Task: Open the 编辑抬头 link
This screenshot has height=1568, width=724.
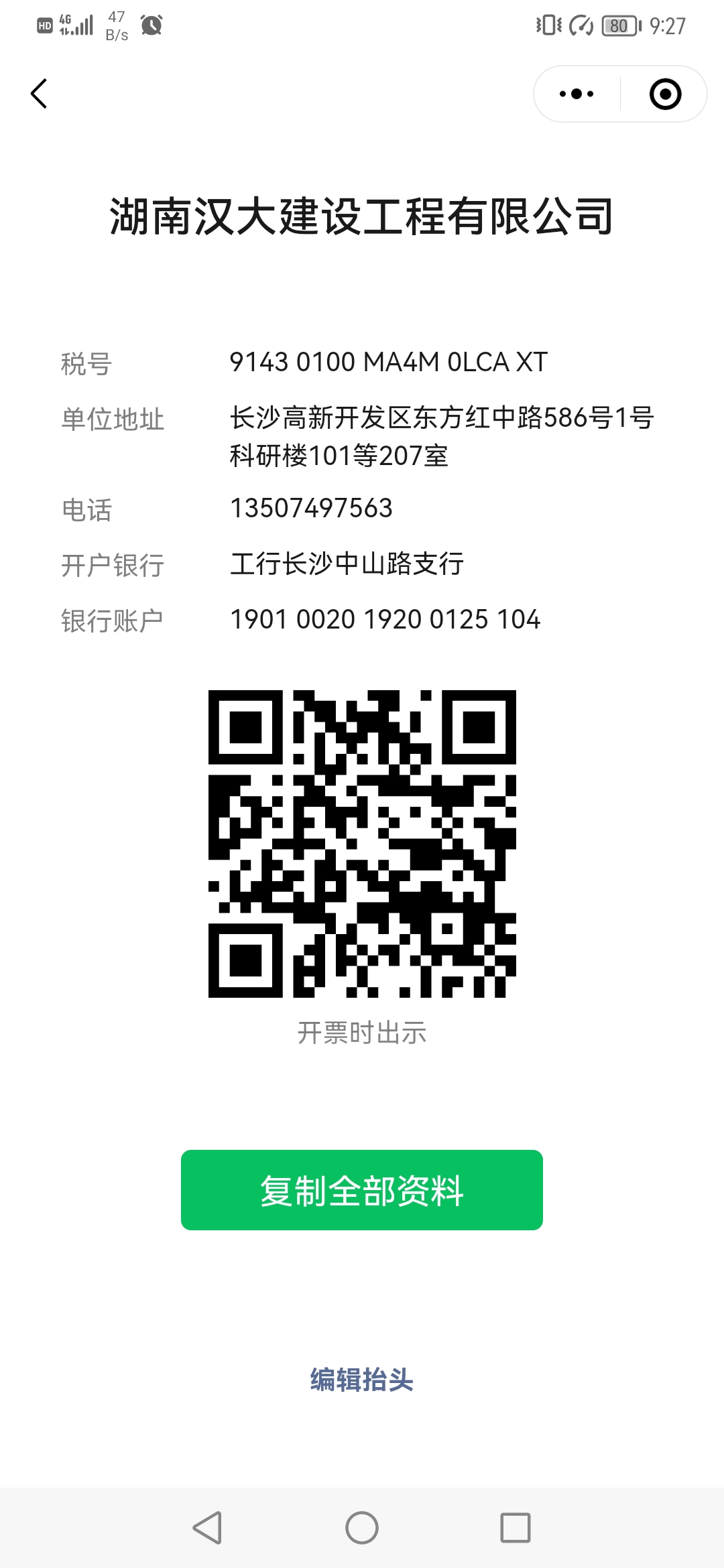Action: pyautogui.click(x=362, y=1380)
